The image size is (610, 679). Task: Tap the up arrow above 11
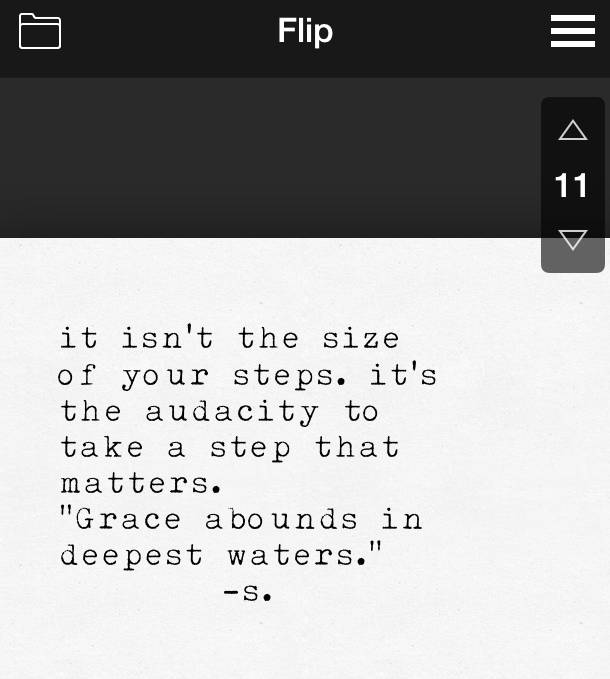click(572, 131)
